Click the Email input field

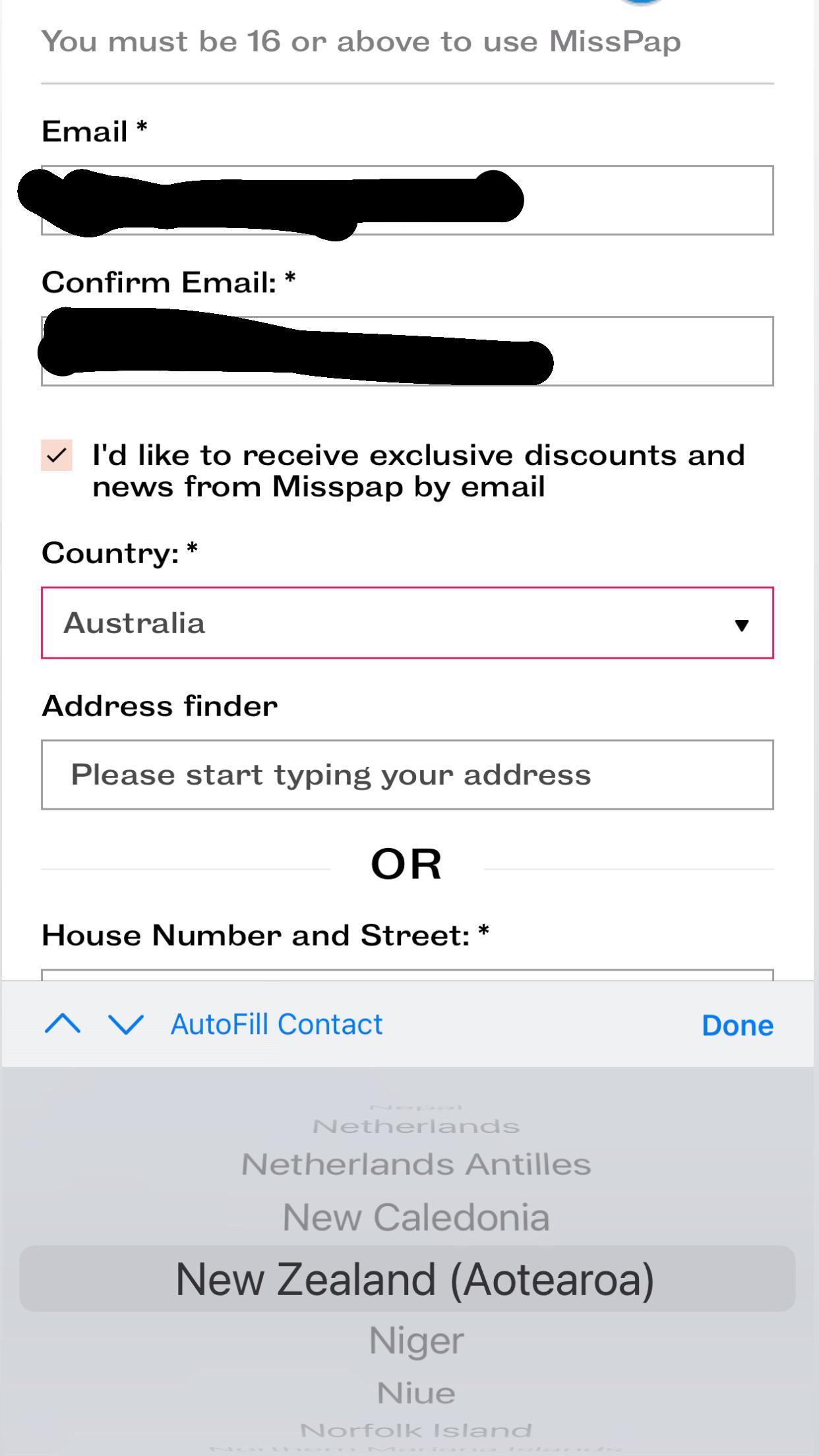point(408,198)
